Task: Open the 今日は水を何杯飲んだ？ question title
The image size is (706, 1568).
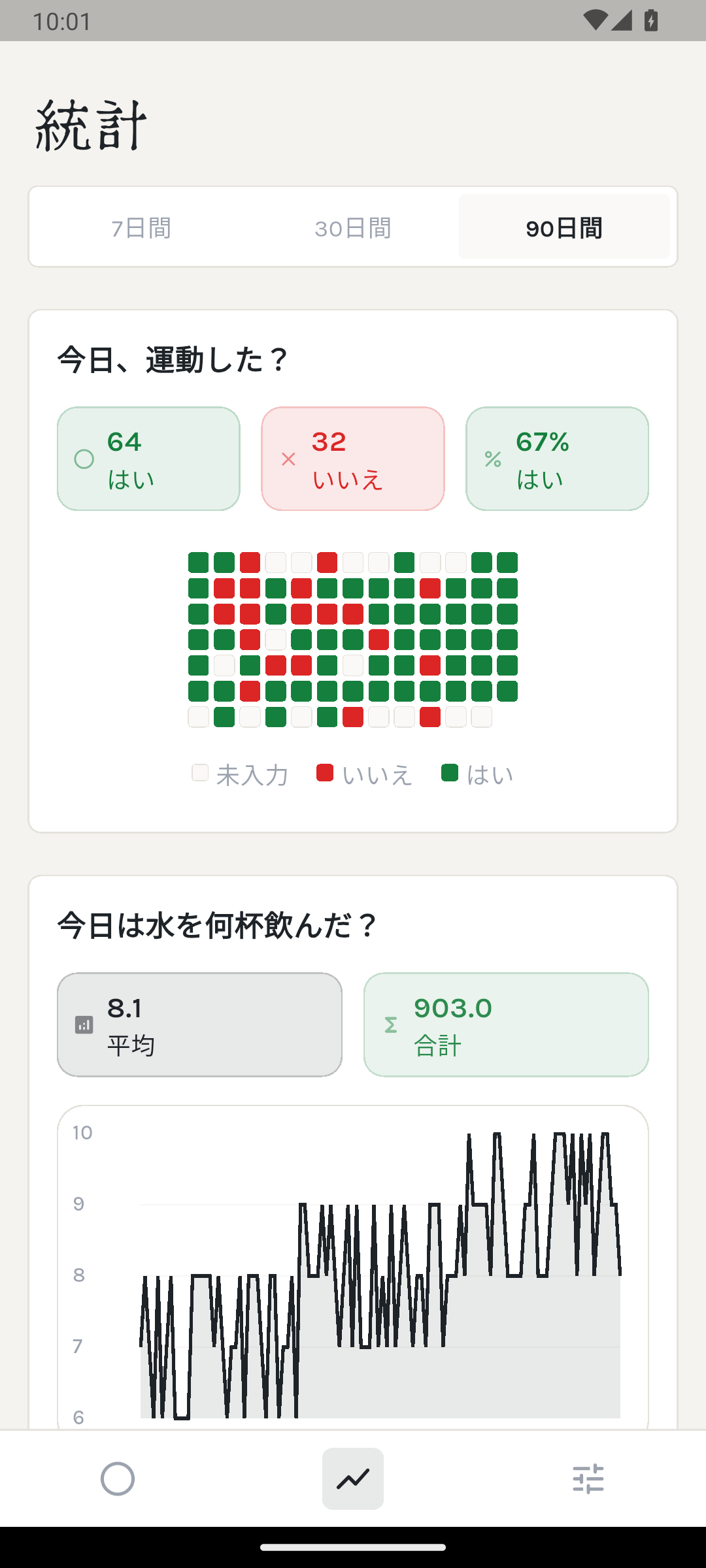Action: pyautogui.click(x=217, y=924)
